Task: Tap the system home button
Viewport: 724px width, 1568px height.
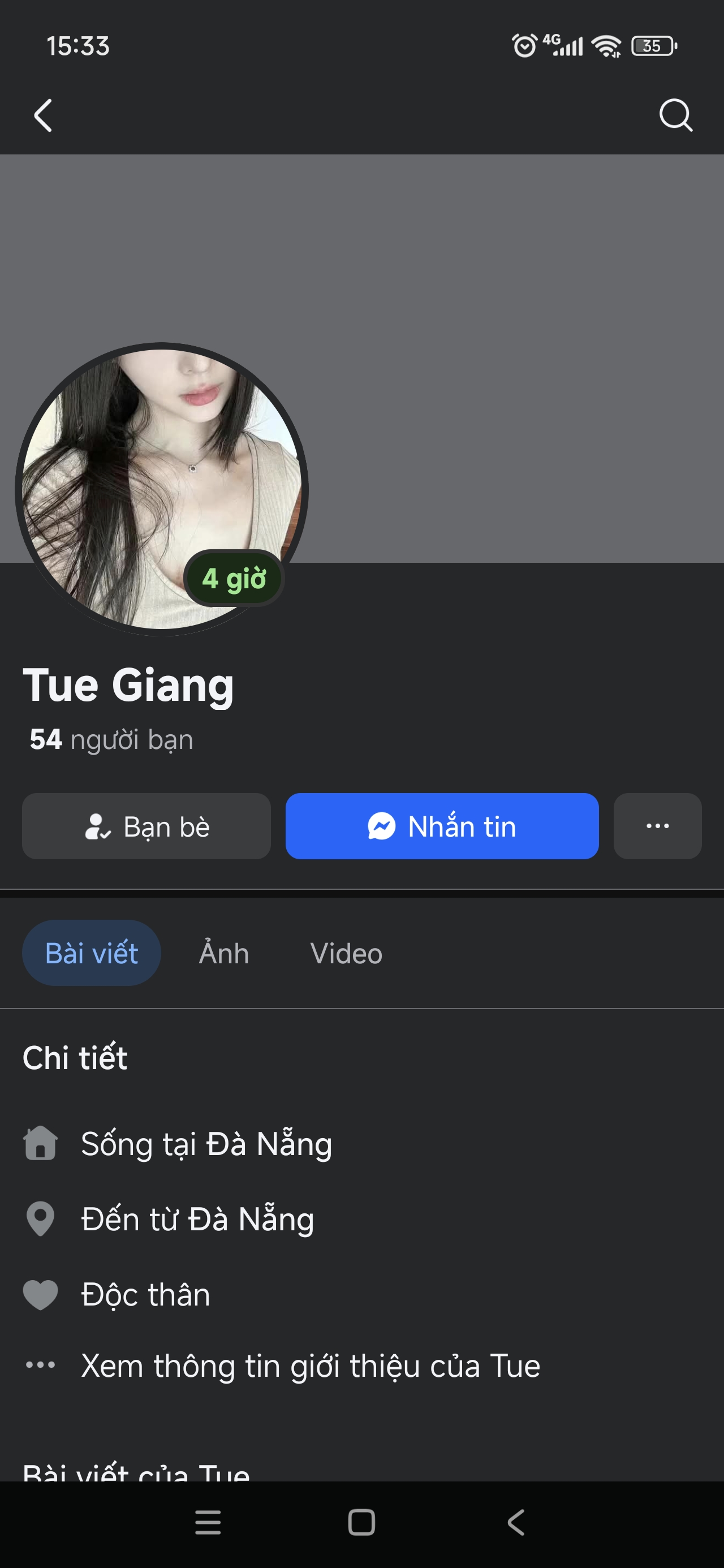Action: tap(361, 1523)
